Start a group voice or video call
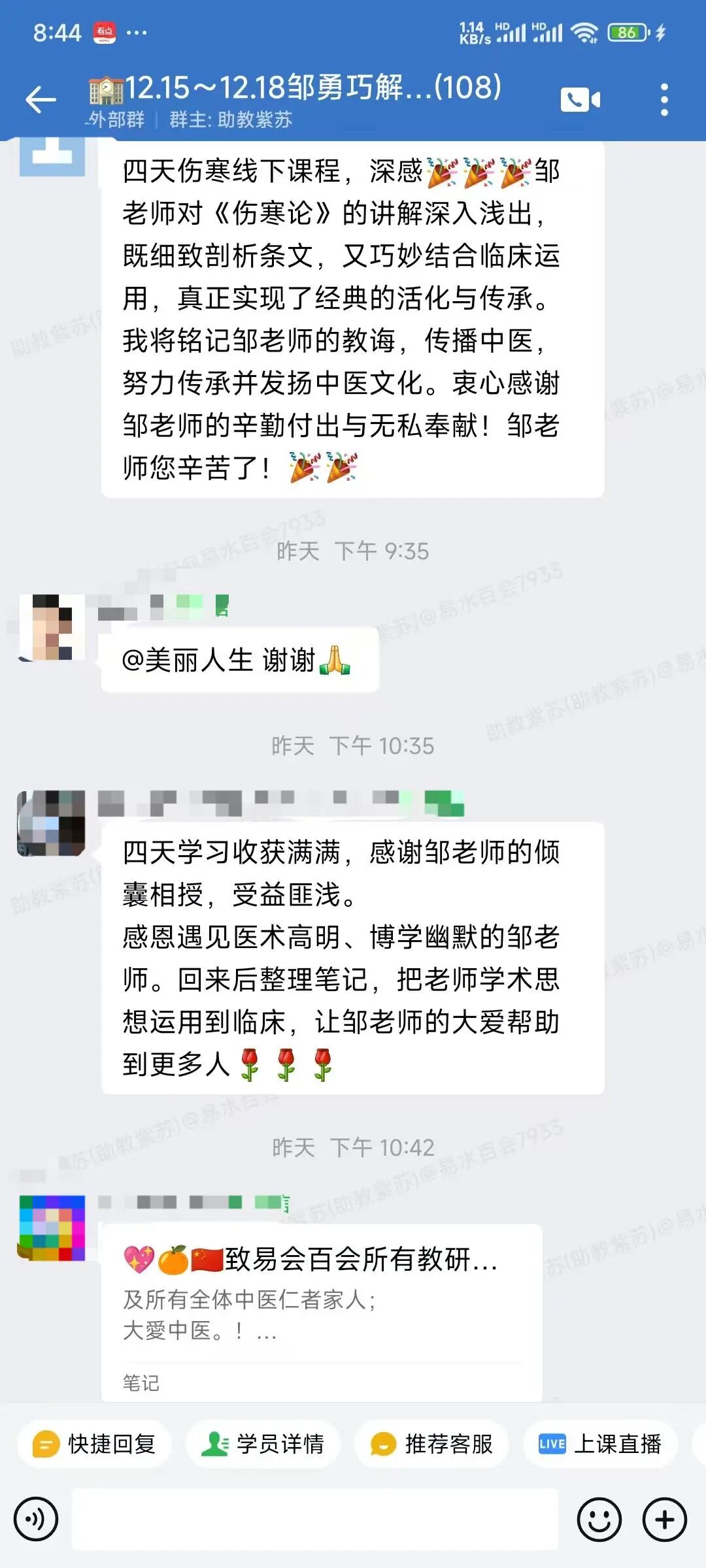This screenshot has height=1568, width=706. pos(580,100)
